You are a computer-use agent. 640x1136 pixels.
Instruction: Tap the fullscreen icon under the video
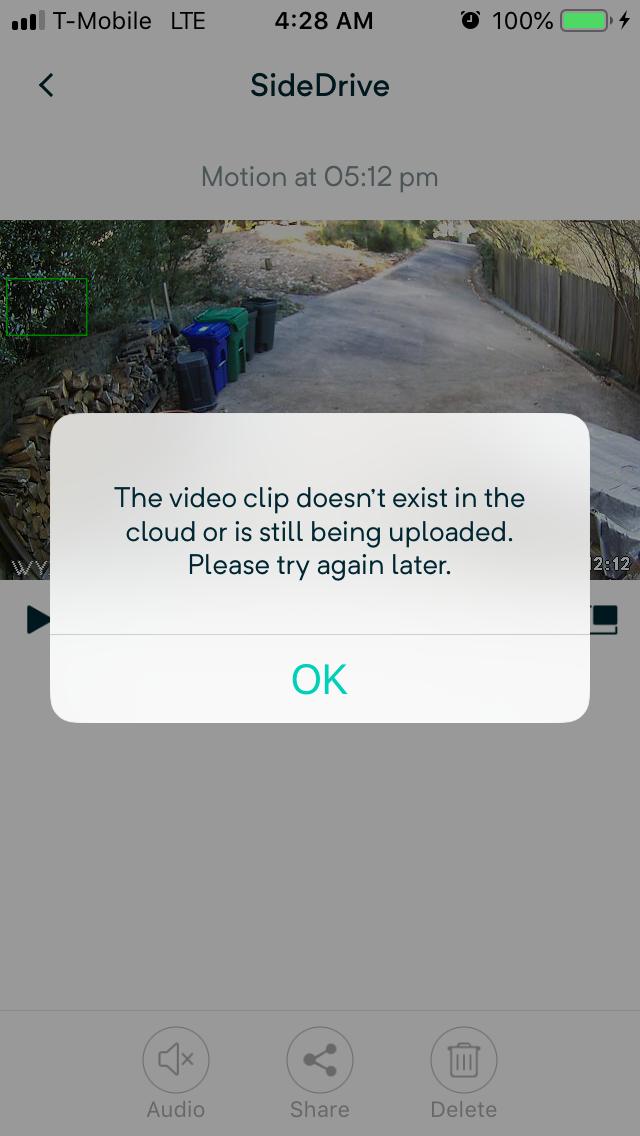tap(604, 620)
